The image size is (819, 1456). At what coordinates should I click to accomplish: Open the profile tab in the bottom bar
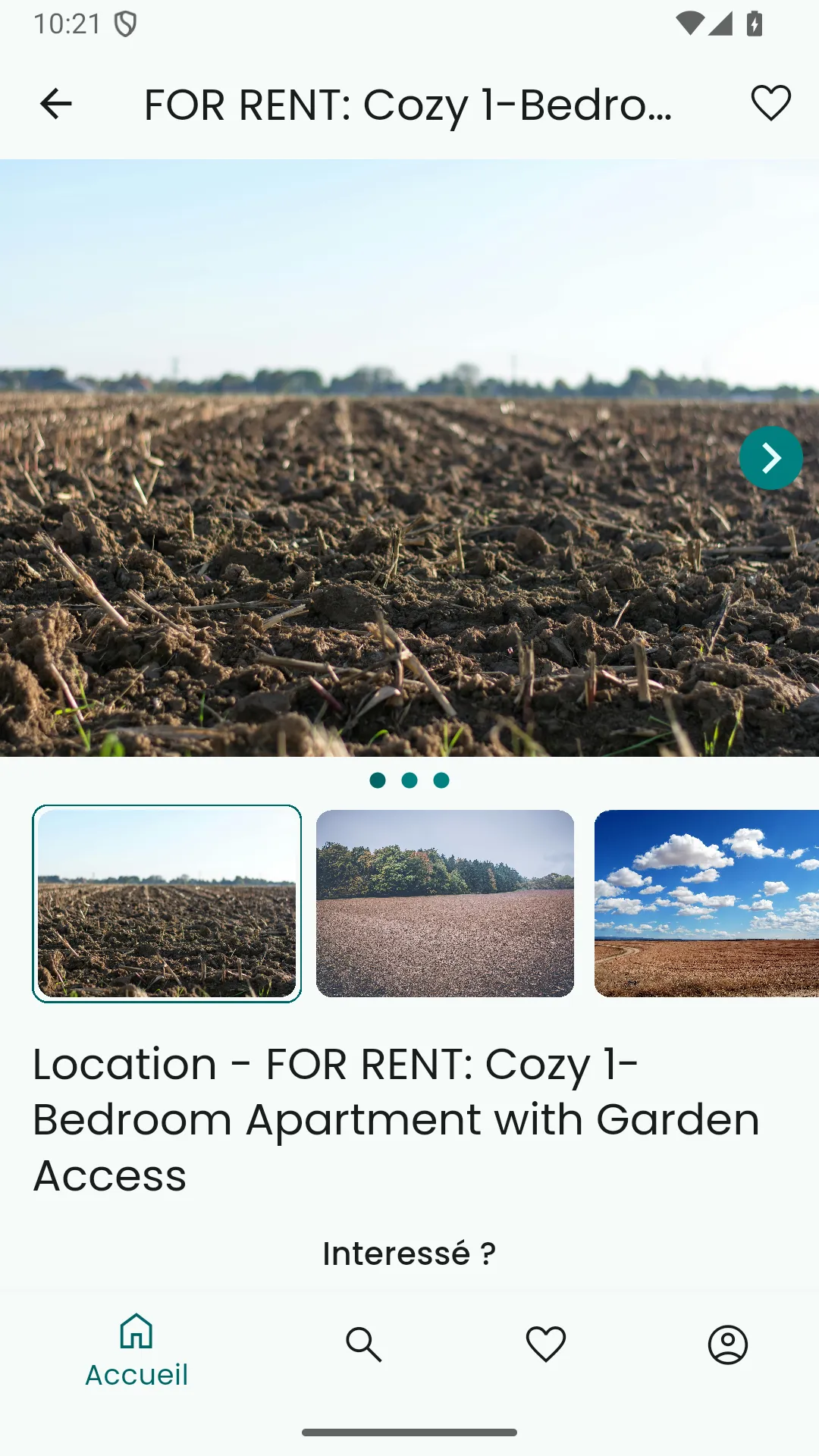coord(728,1345)
